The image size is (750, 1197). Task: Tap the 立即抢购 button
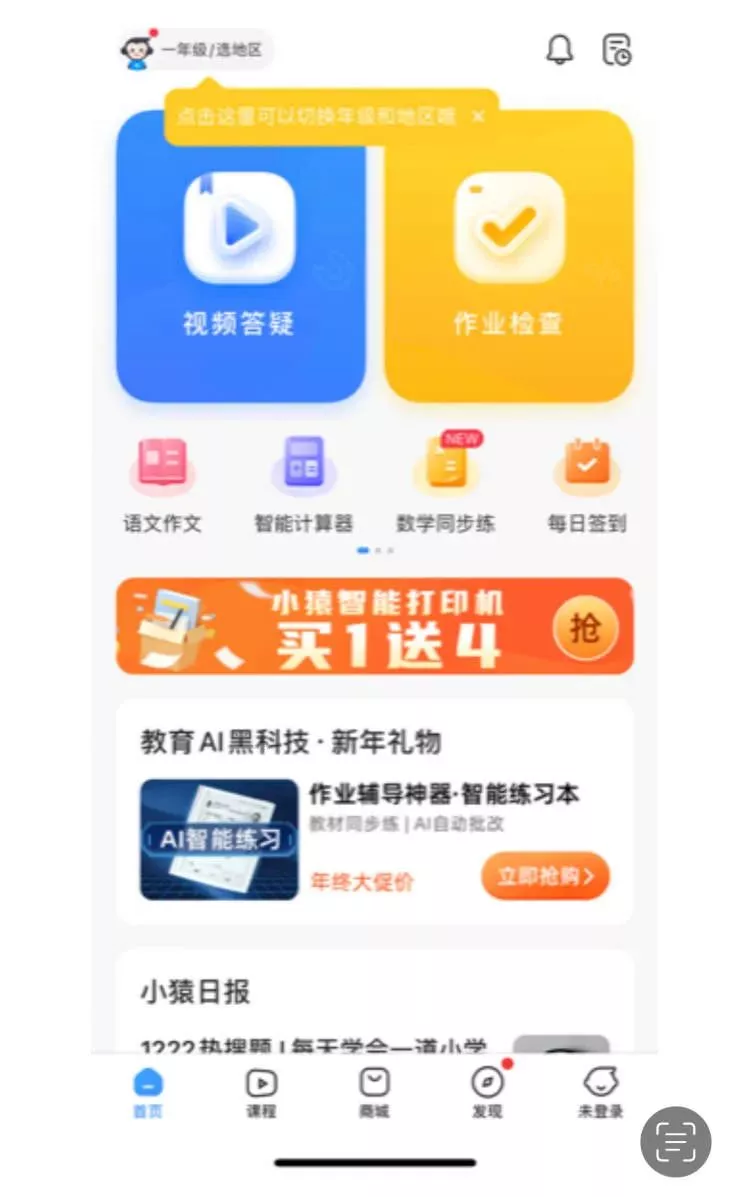click(545, 876)
